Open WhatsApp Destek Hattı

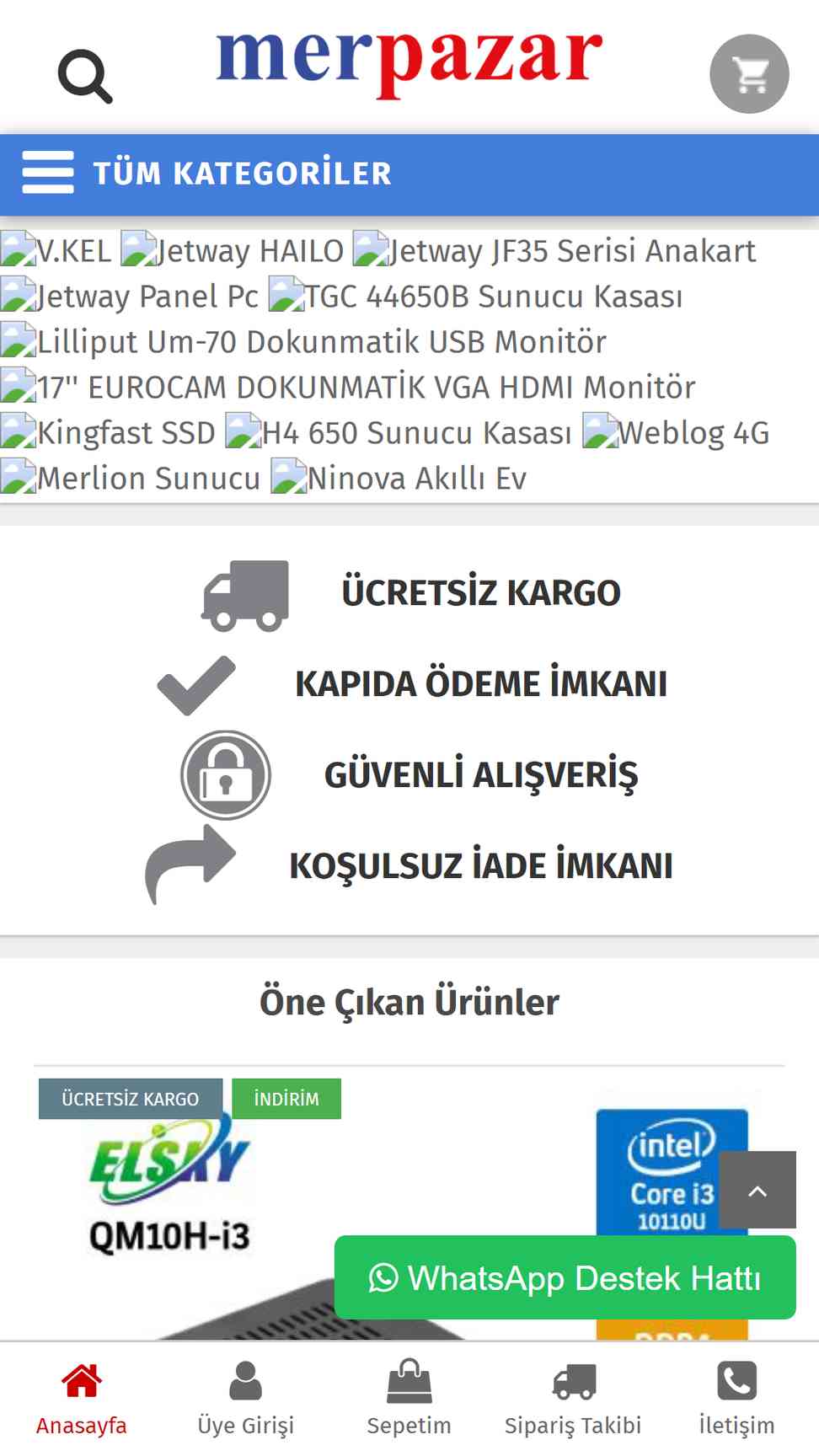(x=565, y=1277)
